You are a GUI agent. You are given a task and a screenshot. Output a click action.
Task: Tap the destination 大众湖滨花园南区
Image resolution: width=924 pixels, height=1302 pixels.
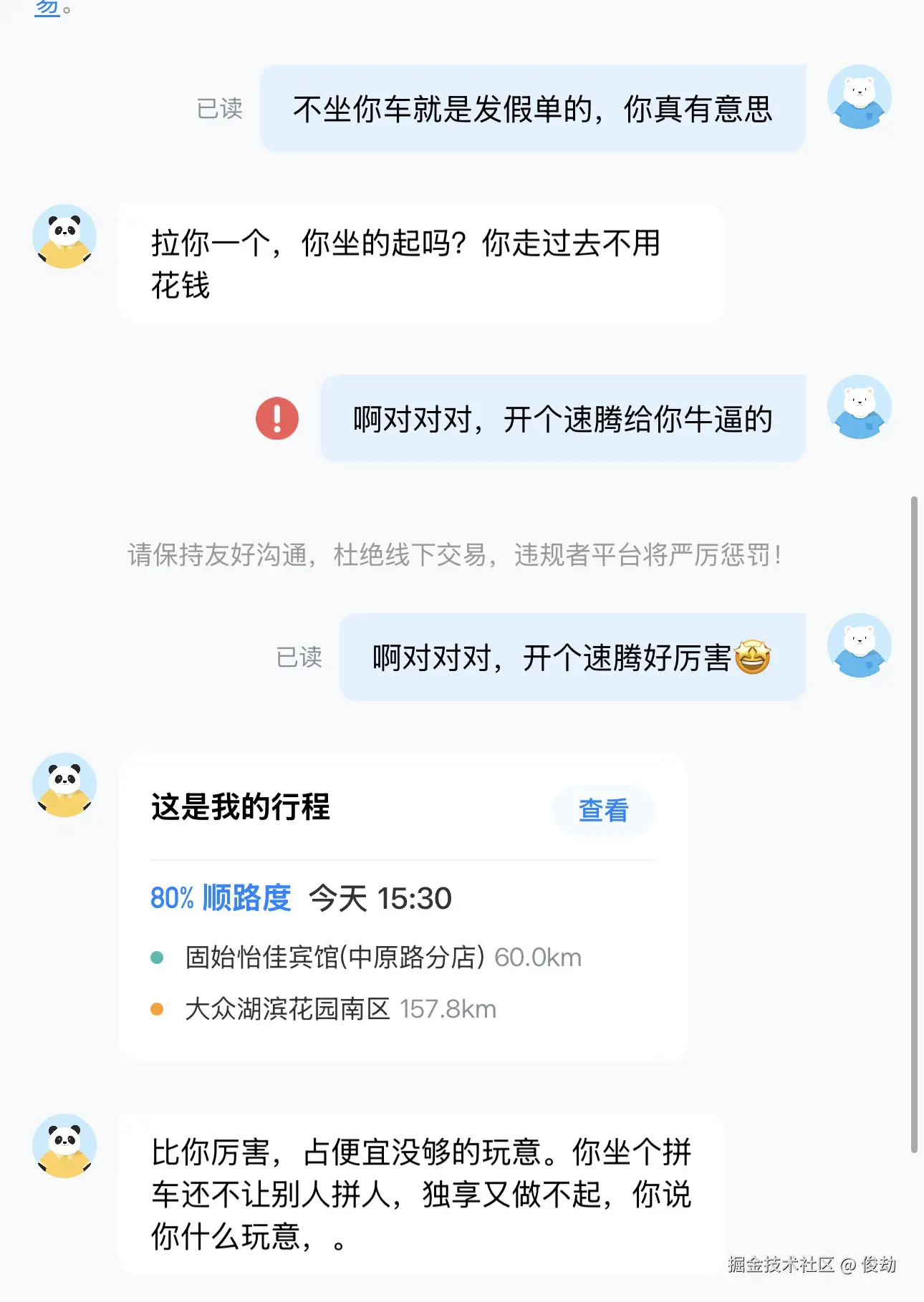(x=289, y=1008)
